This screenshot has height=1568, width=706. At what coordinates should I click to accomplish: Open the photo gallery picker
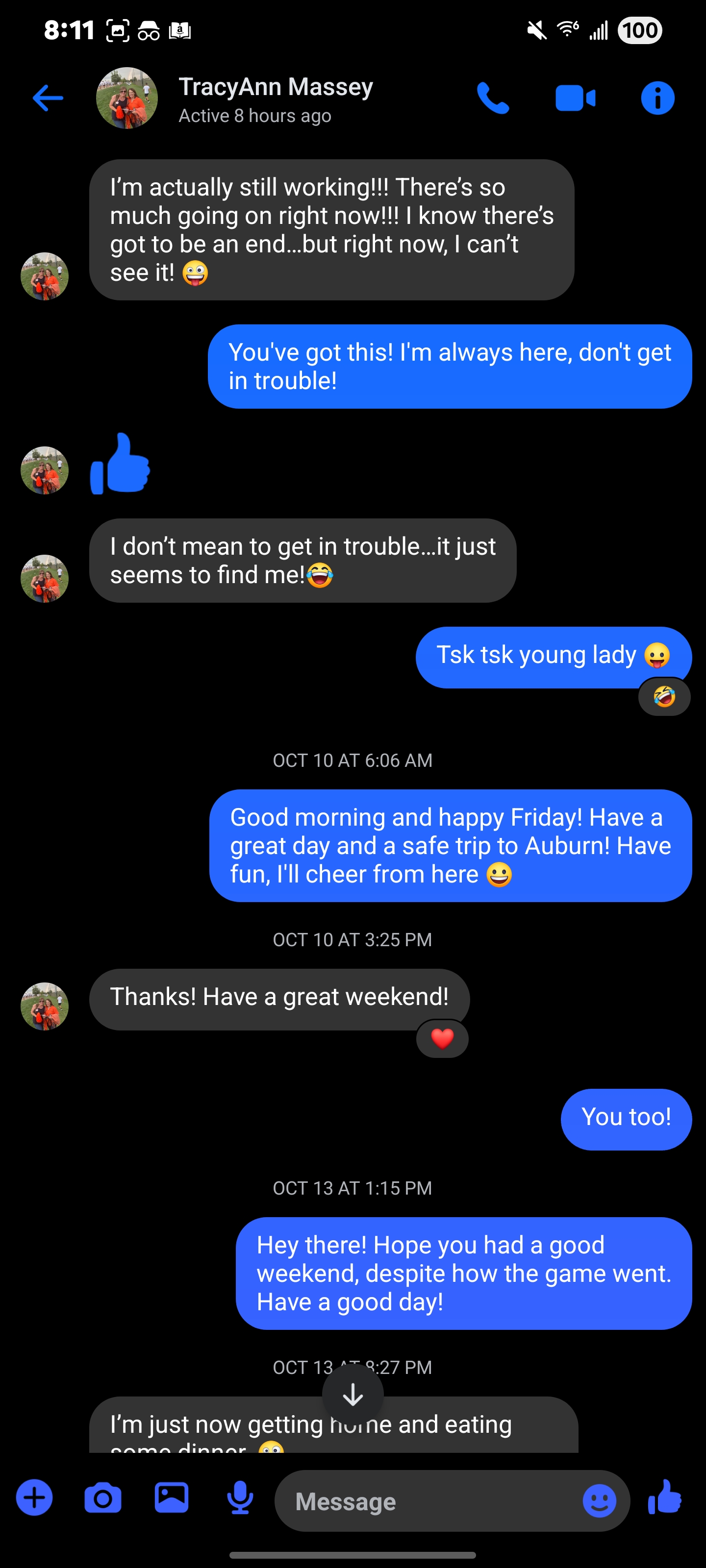pos(171,1497)
